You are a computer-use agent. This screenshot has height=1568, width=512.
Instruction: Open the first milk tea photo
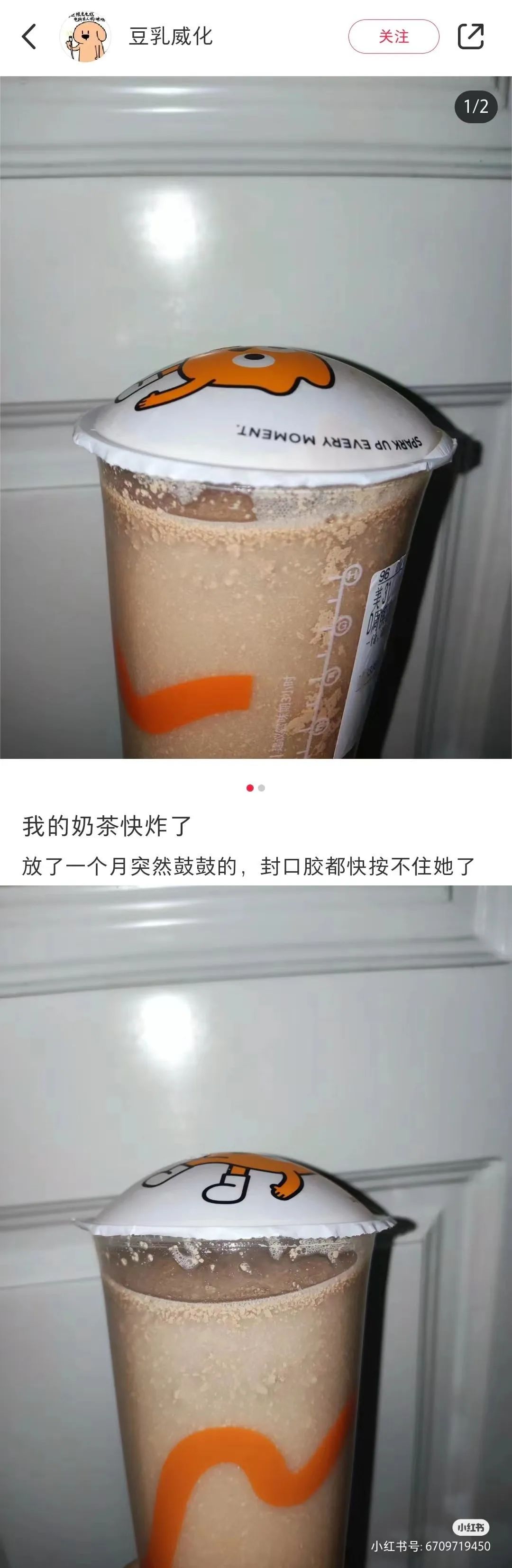tap(256, 418)
